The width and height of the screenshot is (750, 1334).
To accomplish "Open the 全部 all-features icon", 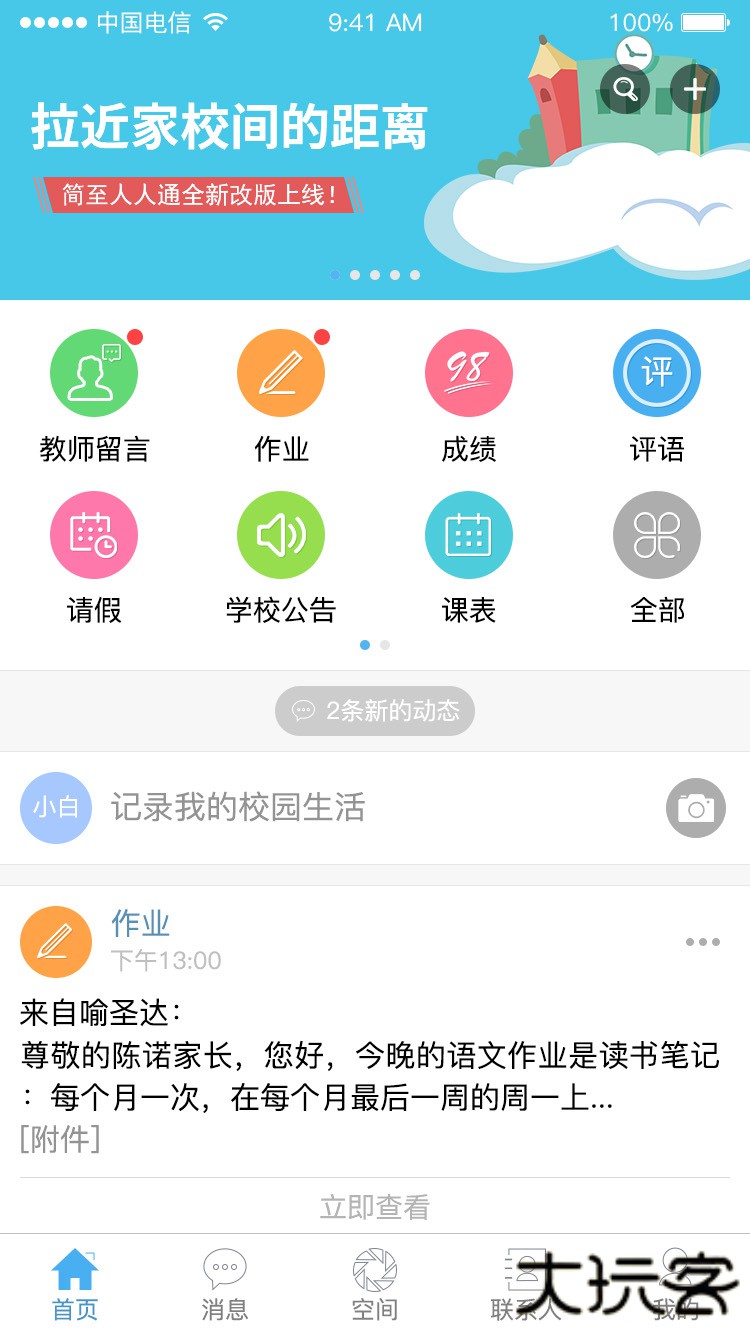I will point(656,534).
